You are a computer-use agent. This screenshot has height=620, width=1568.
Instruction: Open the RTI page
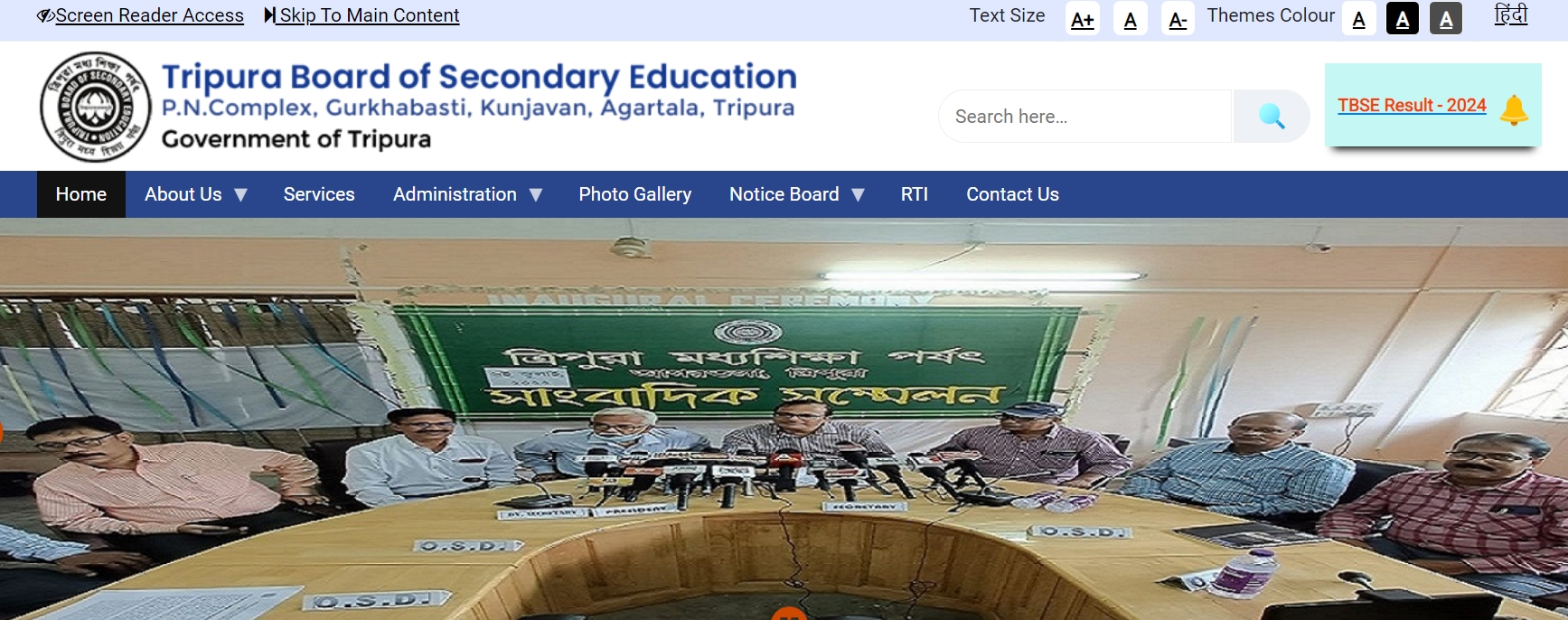(914, 194)
